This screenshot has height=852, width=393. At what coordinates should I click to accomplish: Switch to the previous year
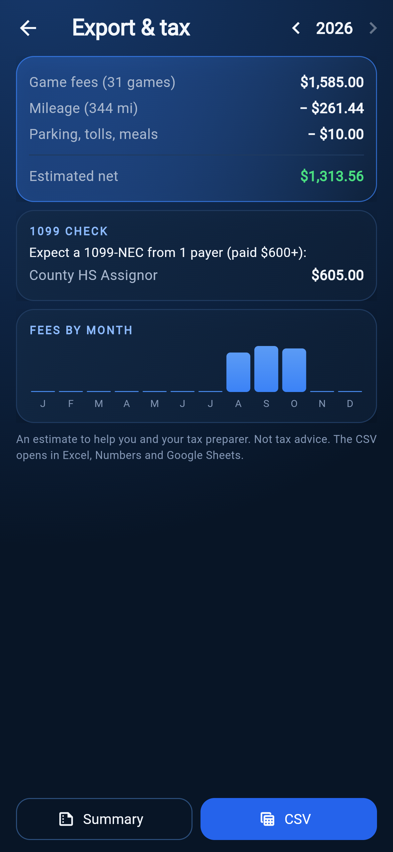tap(296, 28)
